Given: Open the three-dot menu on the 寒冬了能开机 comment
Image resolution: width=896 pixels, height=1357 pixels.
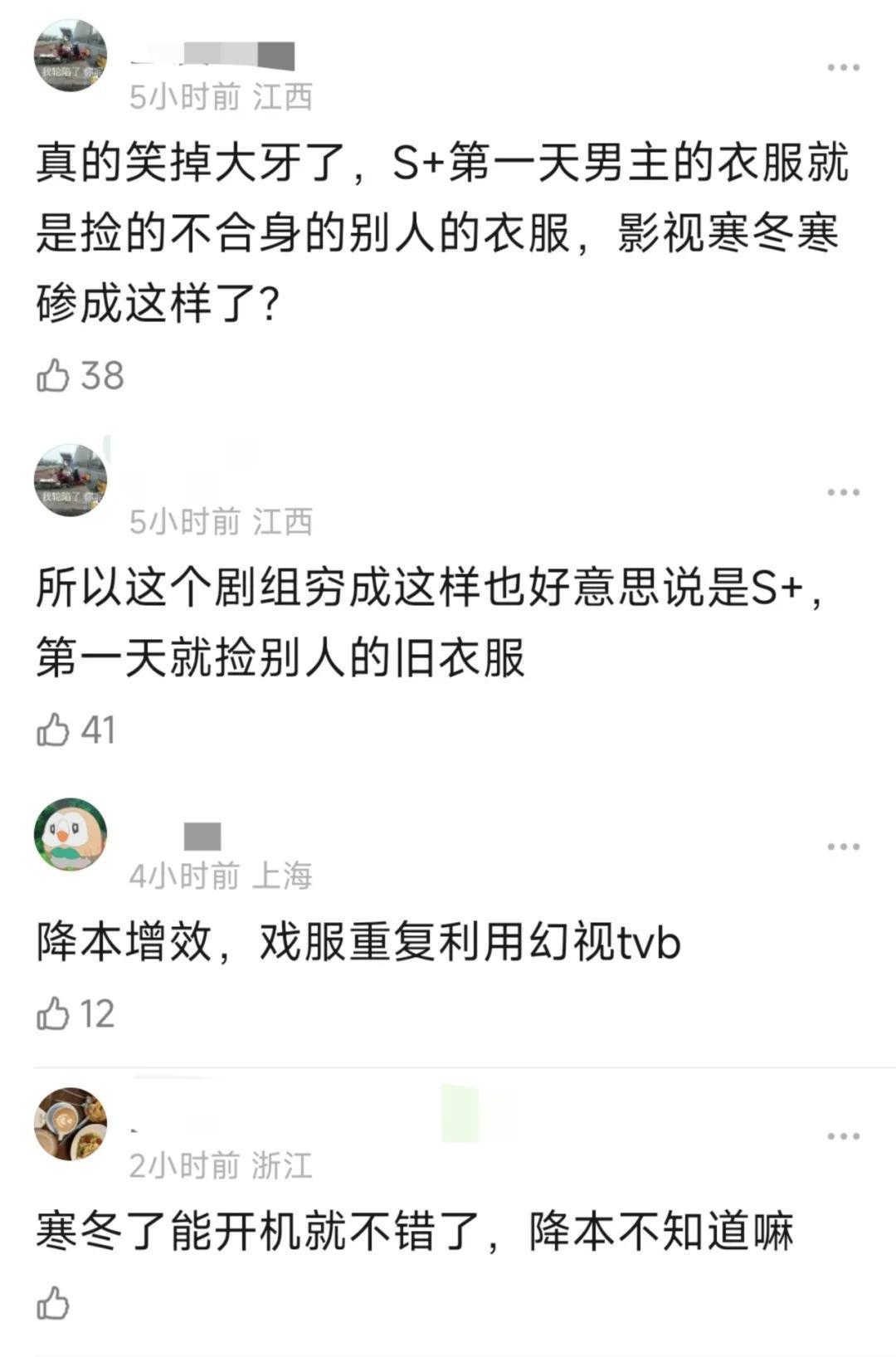Looking at the screenshot, I should point(843,1136).
